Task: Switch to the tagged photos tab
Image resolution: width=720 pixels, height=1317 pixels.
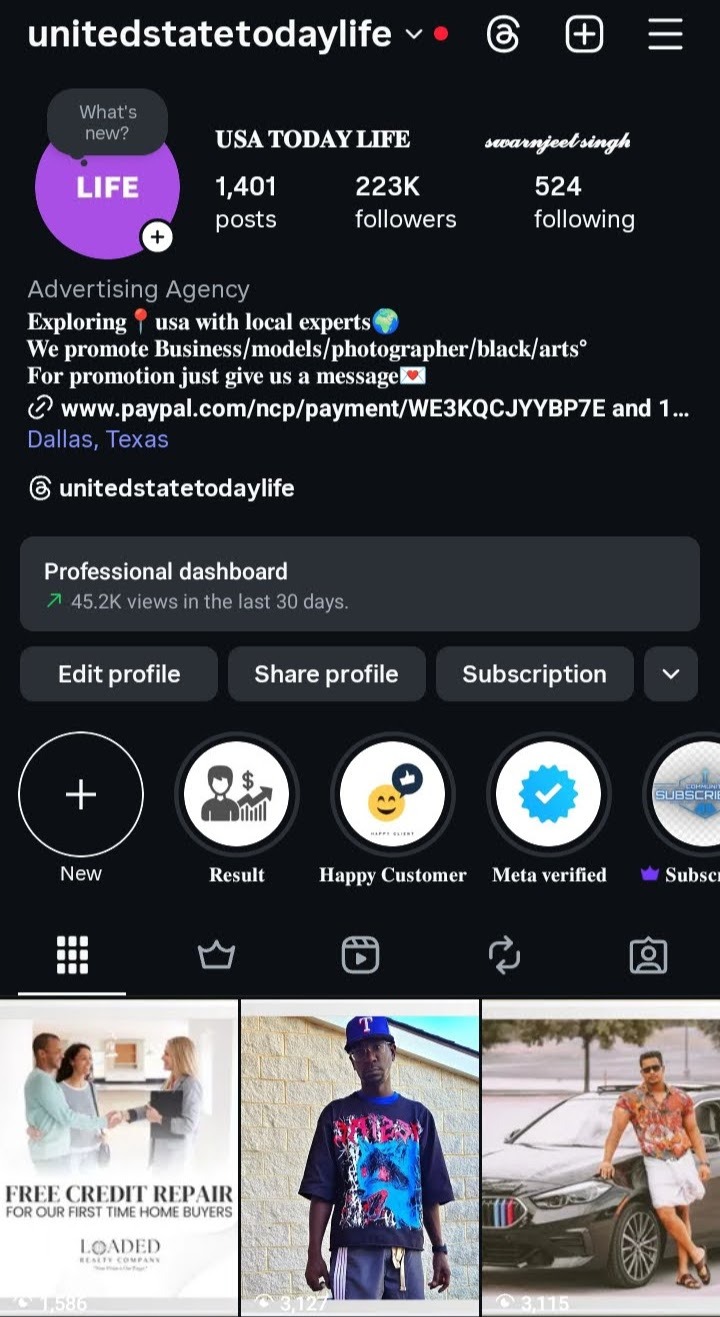Action: (x=648, y=955)
